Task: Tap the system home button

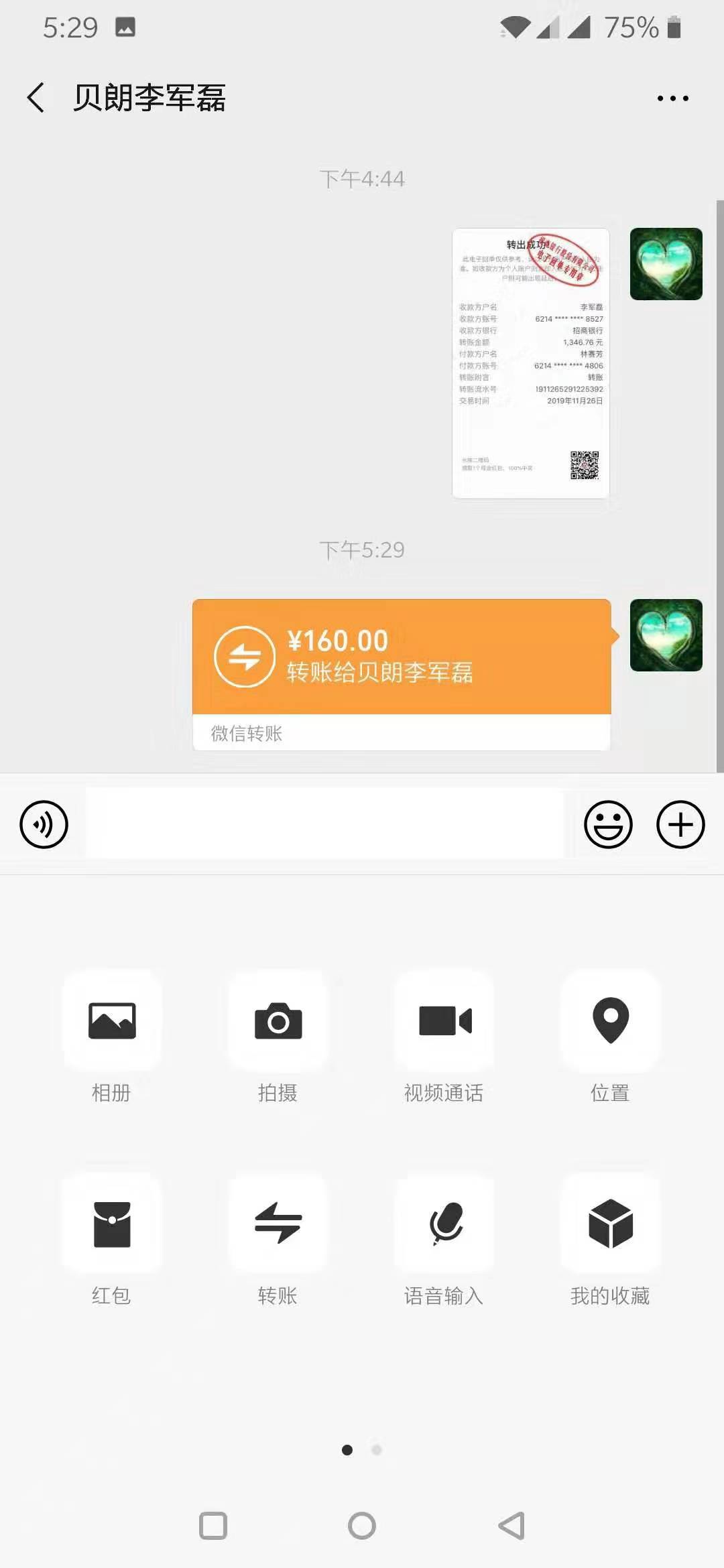Action: pyautogui.click(x=362, y=1526)
